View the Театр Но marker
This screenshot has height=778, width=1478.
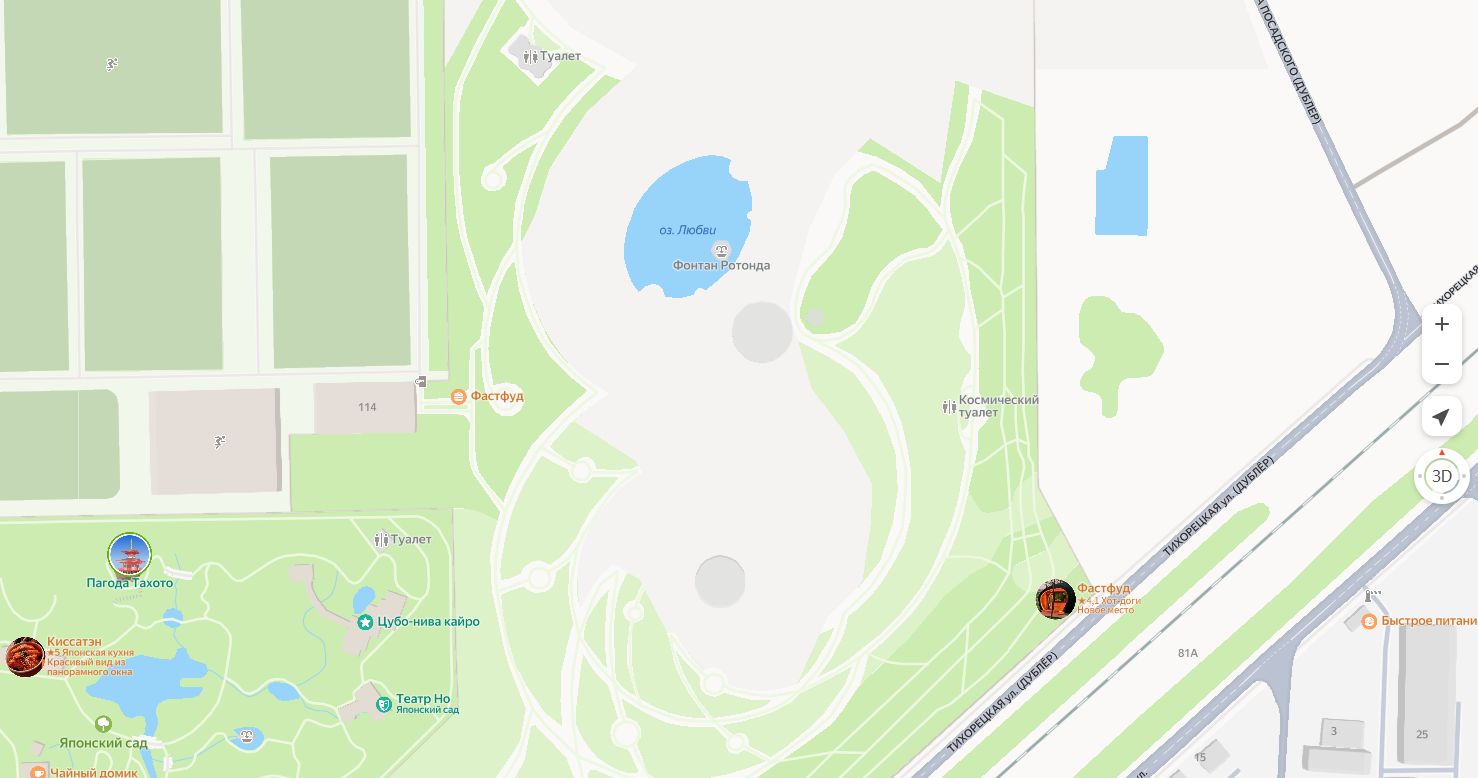point(383,704)
